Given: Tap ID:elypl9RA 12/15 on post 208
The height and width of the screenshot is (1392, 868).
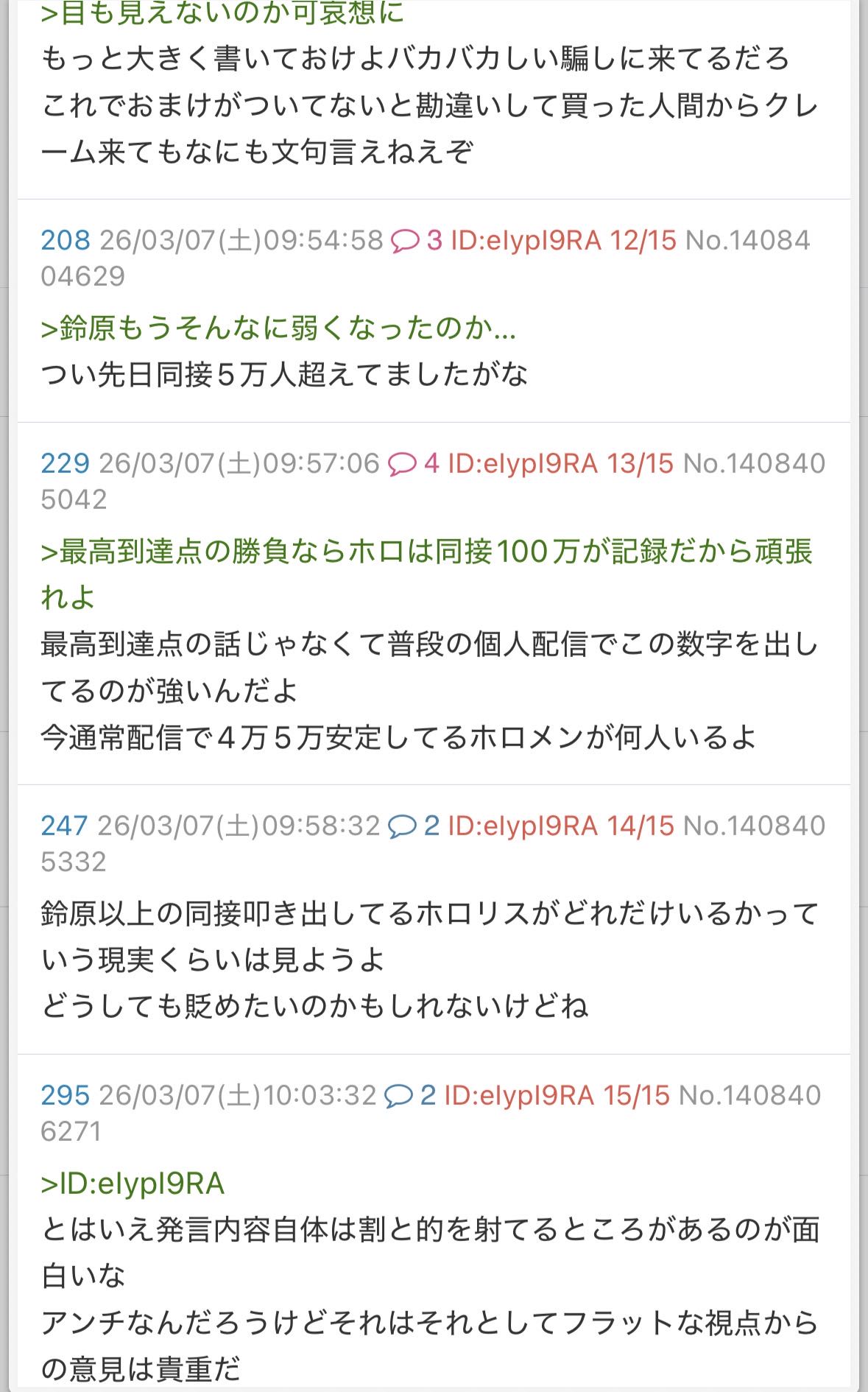Looking at the screenshot, I should click(563, 240).
